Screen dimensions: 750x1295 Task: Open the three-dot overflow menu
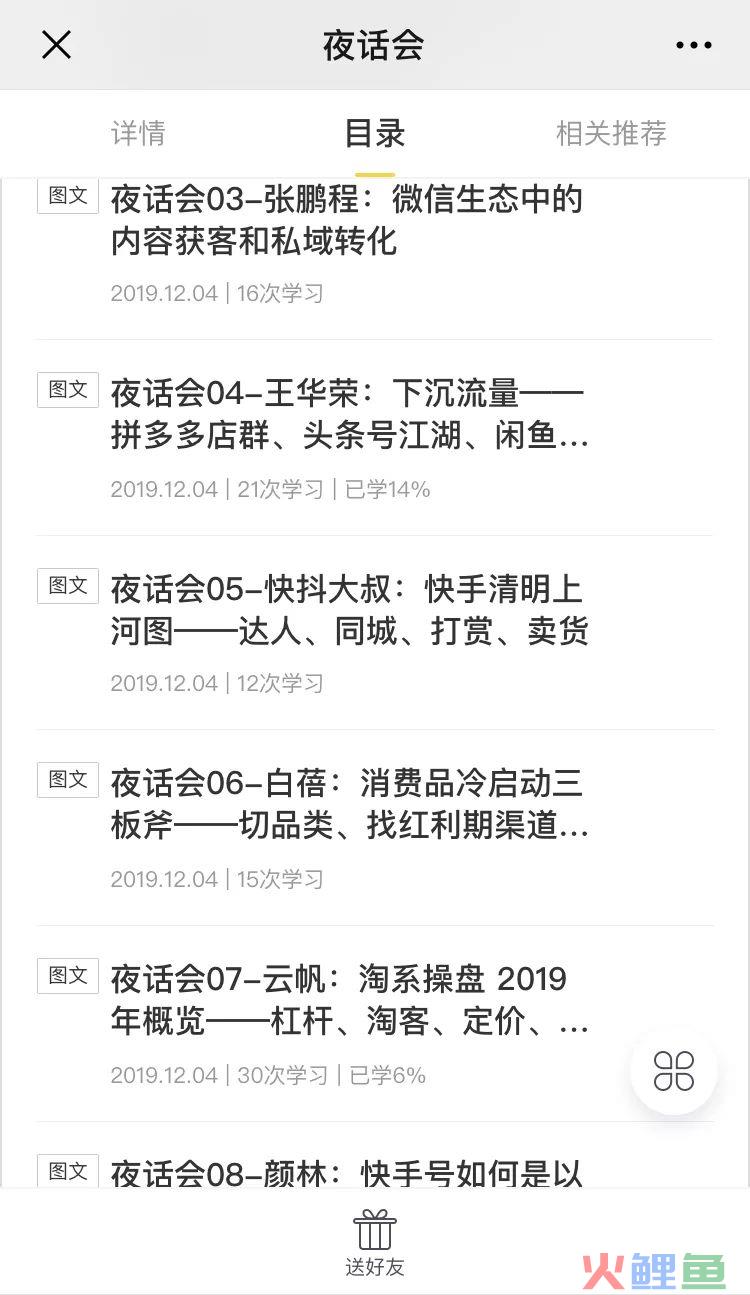[693, 45]
